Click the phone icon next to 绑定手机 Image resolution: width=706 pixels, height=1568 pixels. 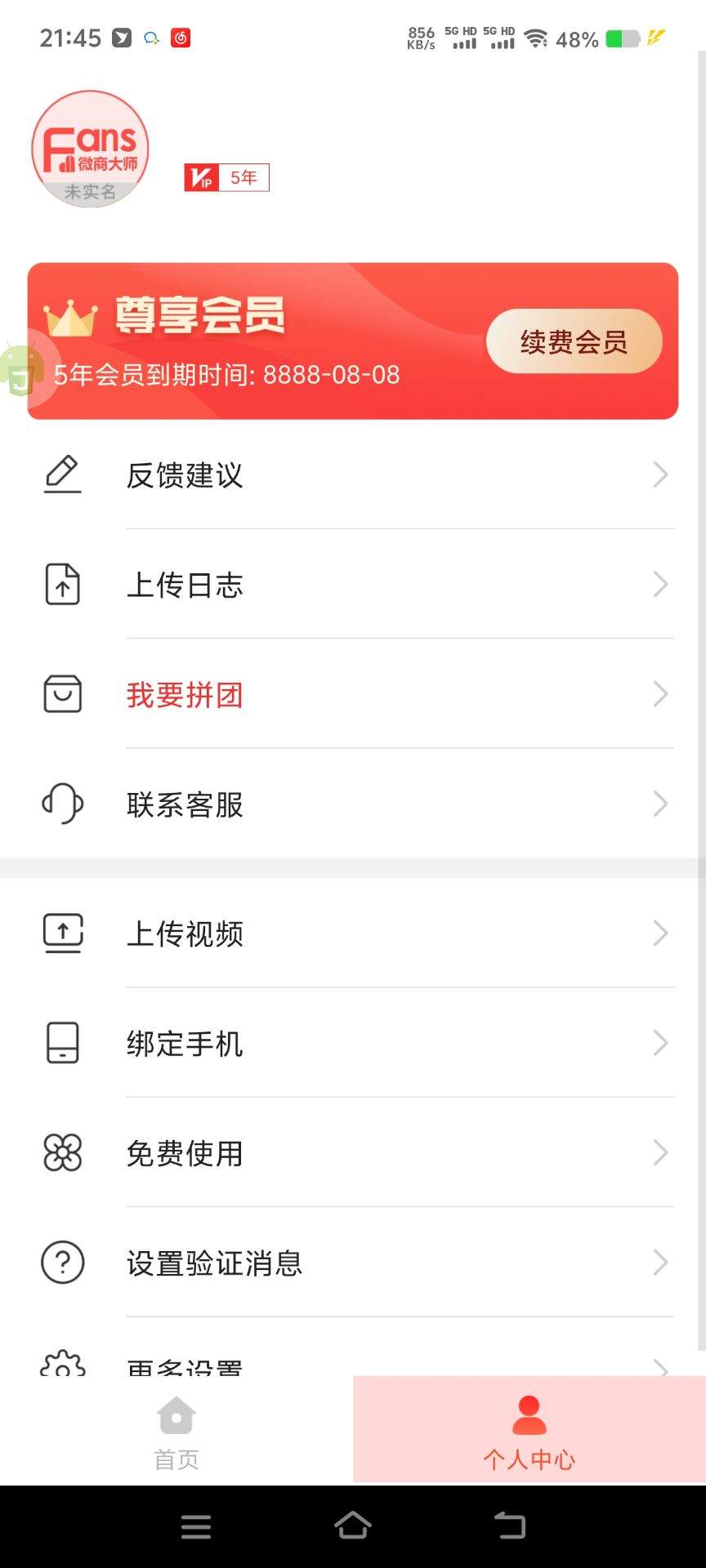61,1042
